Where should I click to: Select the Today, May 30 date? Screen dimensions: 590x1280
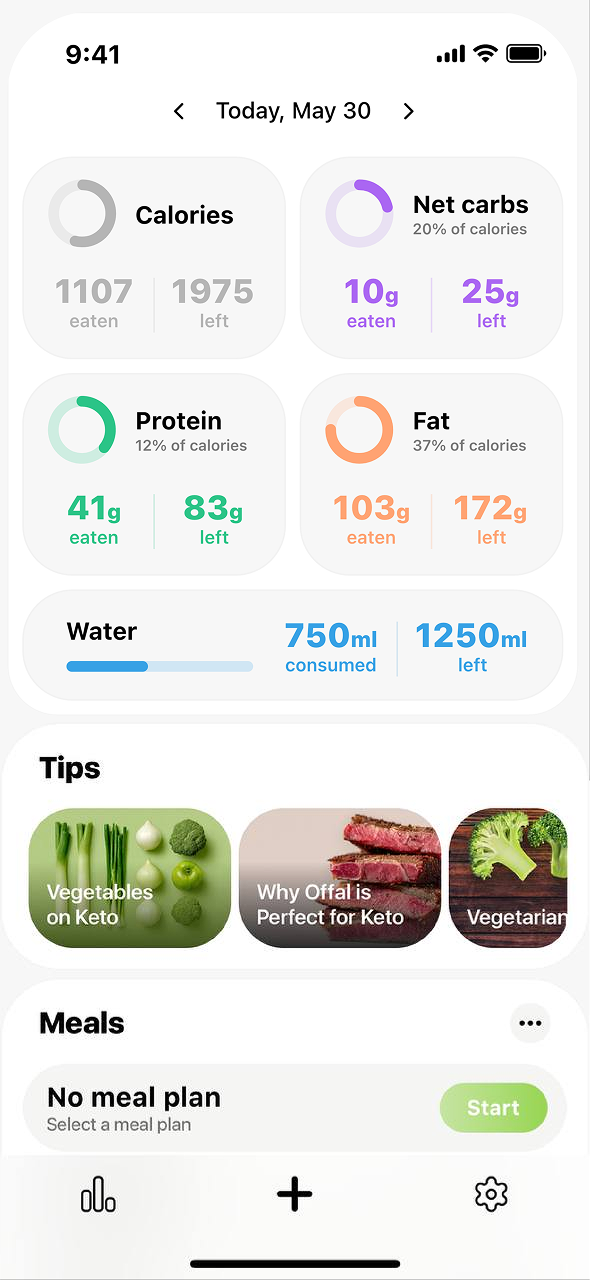293,111
